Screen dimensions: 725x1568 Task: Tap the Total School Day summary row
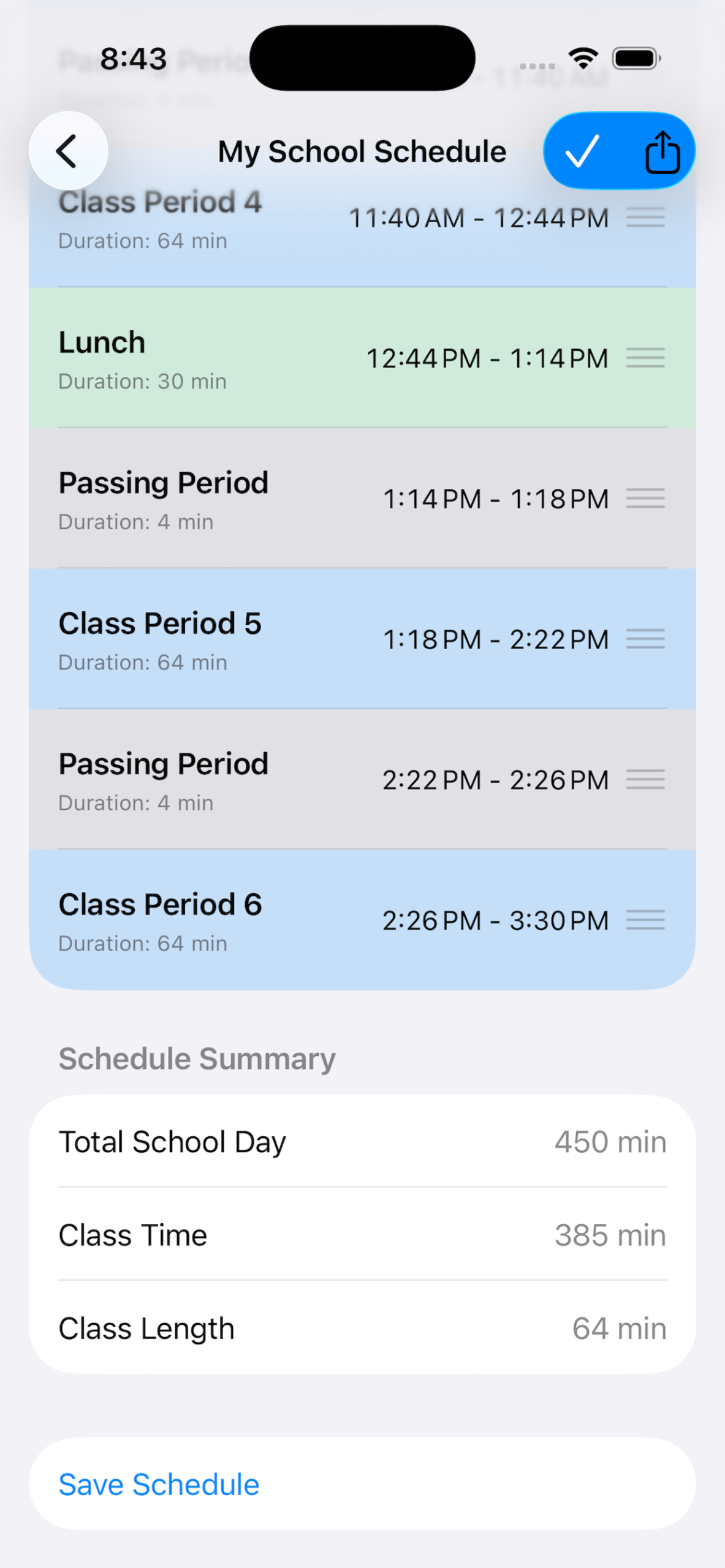(362, 1142)
